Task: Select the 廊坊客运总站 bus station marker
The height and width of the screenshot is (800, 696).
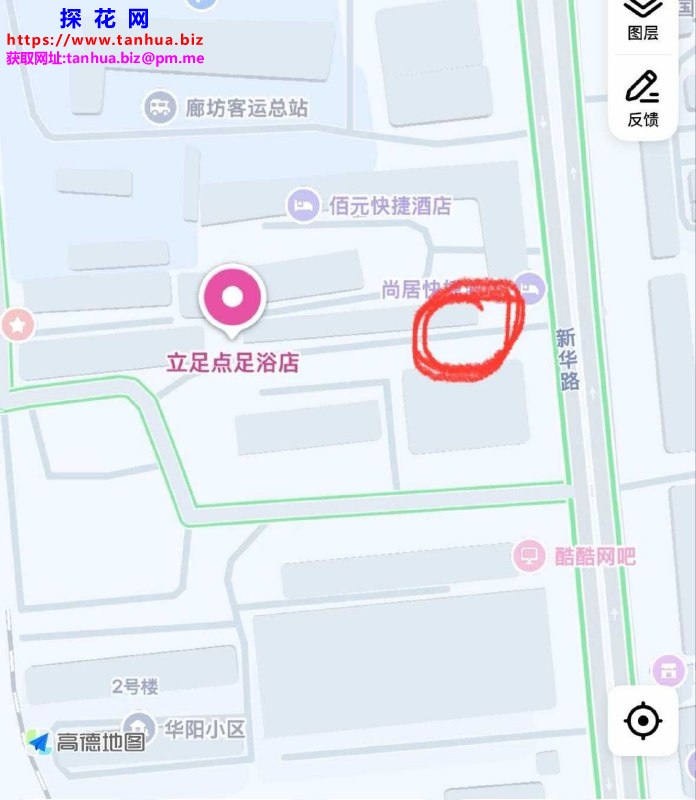Action: point(160,107)
